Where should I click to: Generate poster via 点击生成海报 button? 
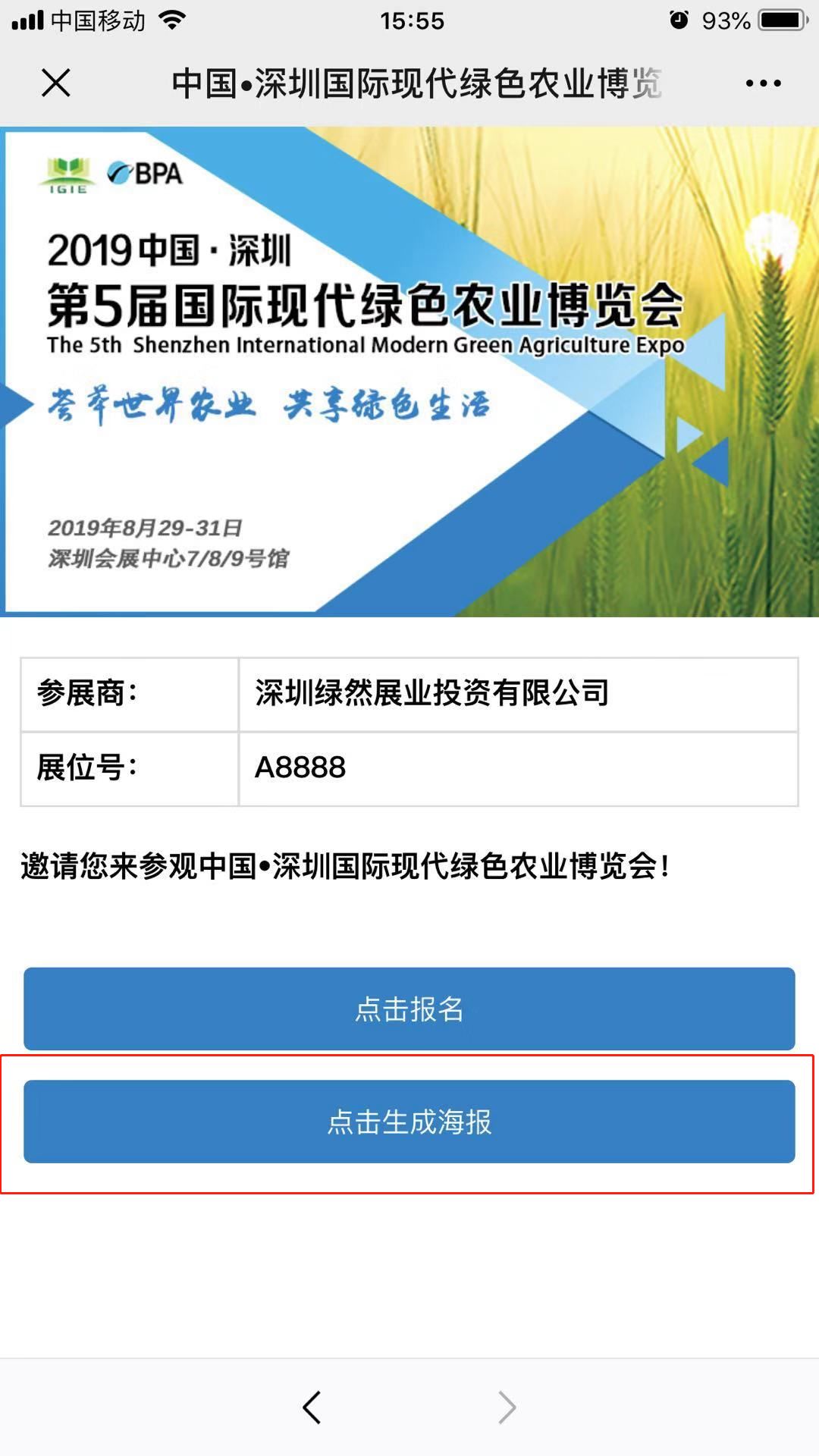pyautogui.click(x=409, y=1122)
